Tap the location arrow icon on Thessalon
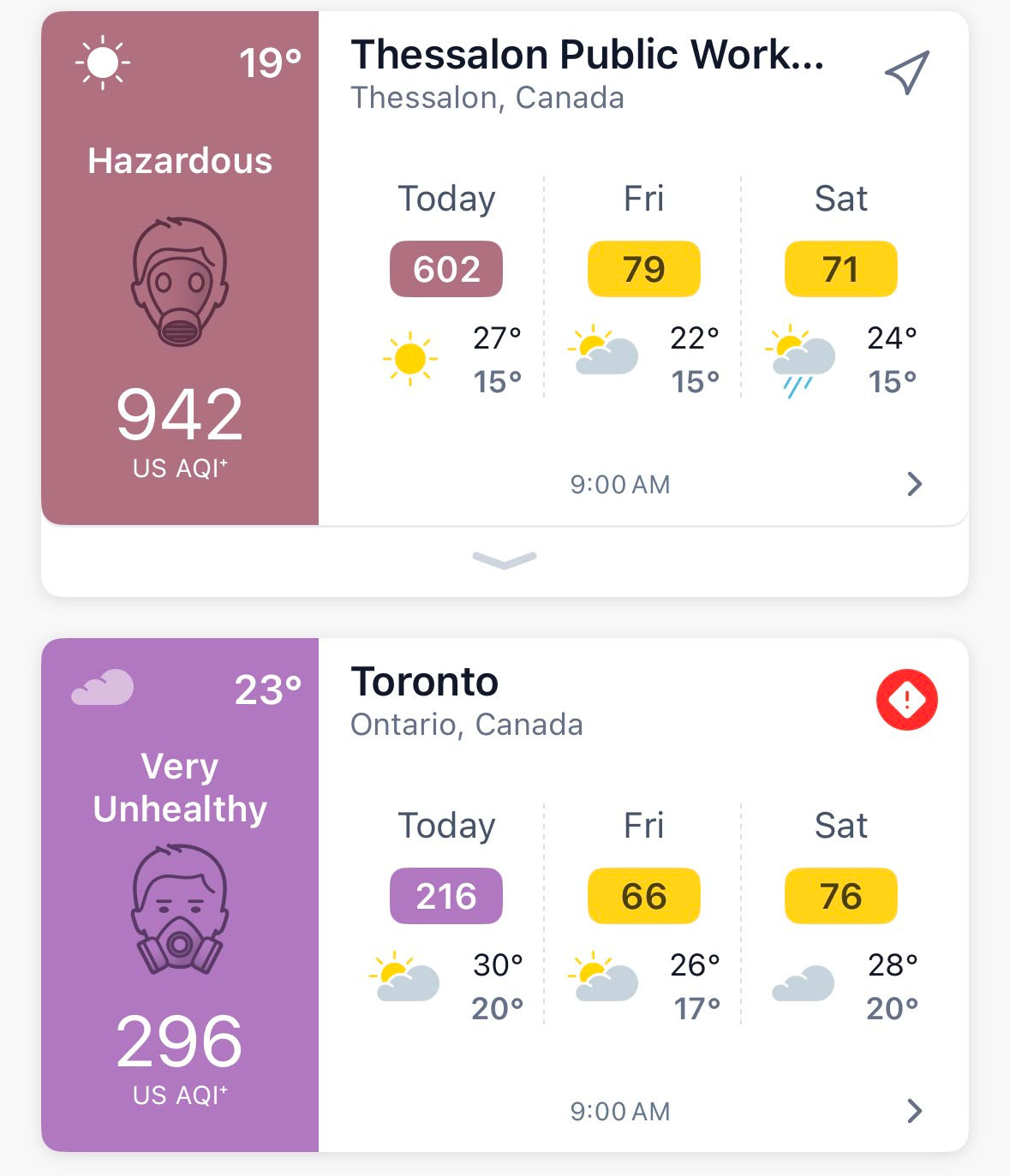1010x1176 pixels. (907, 72)
